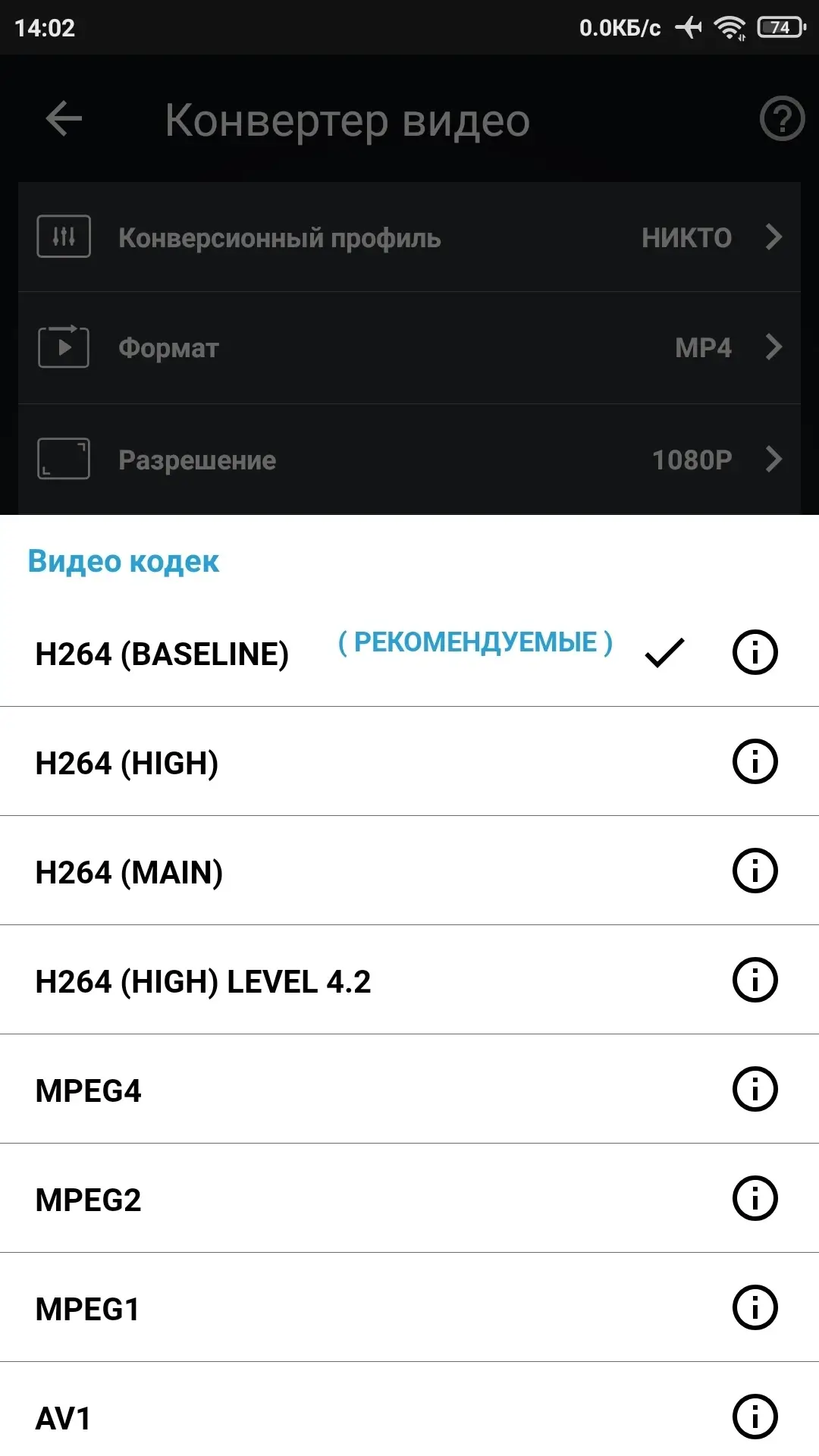Screen dimensions: 819x1456
Task: Show info about MPEG1
Action: (755, 1307)
